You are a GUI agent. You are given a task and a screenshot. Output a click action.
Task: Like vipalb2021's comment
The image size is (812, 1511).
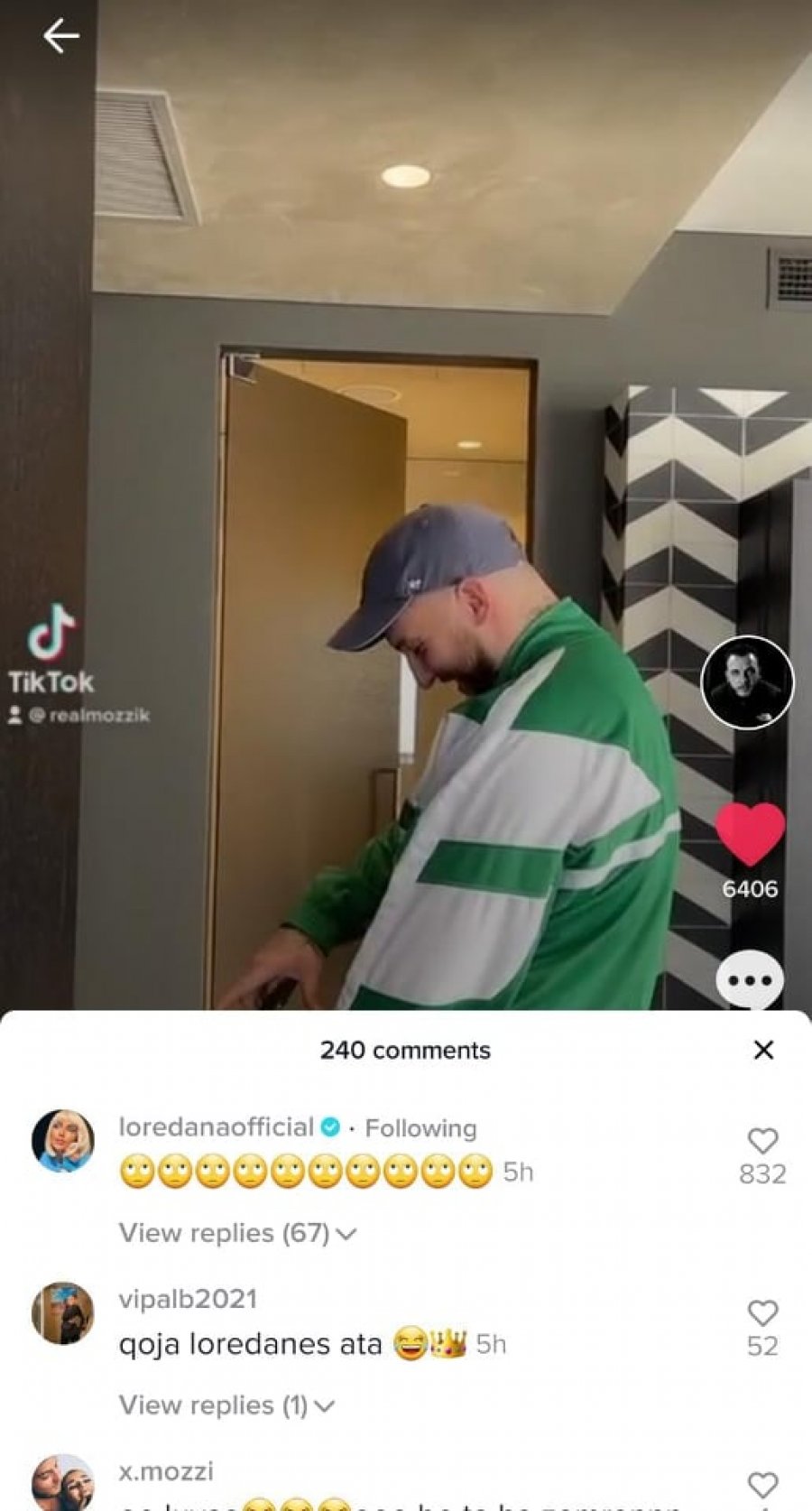coord(762,1313)
